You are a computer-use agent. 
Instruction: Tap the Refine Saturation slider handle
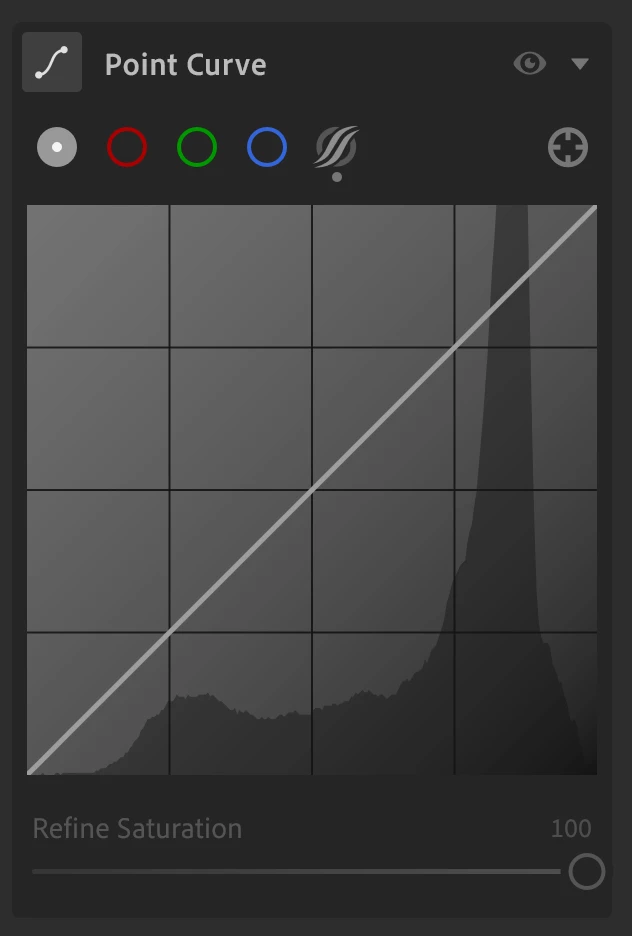coord(587,871)
